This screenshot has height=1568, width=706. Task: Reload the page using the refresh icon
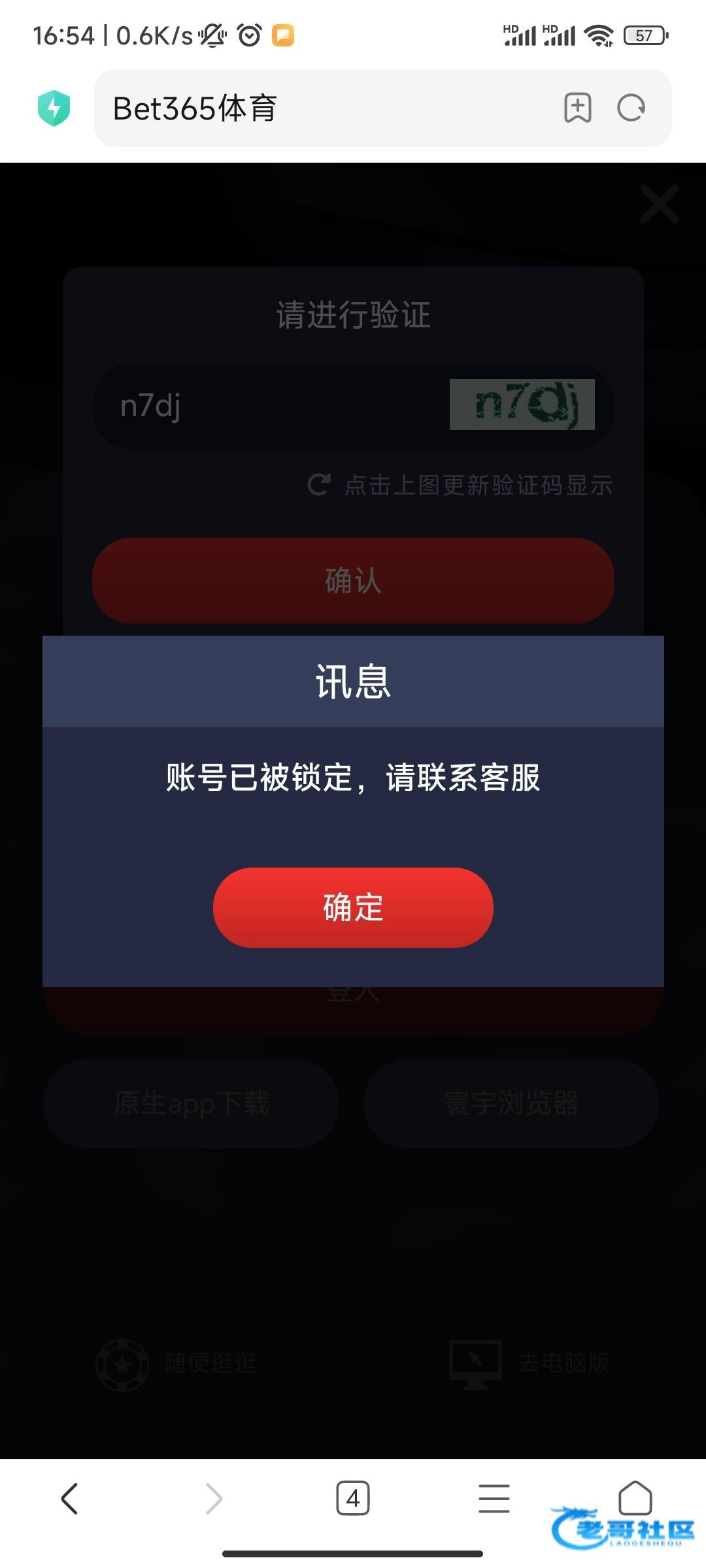(x=631, y=108)
